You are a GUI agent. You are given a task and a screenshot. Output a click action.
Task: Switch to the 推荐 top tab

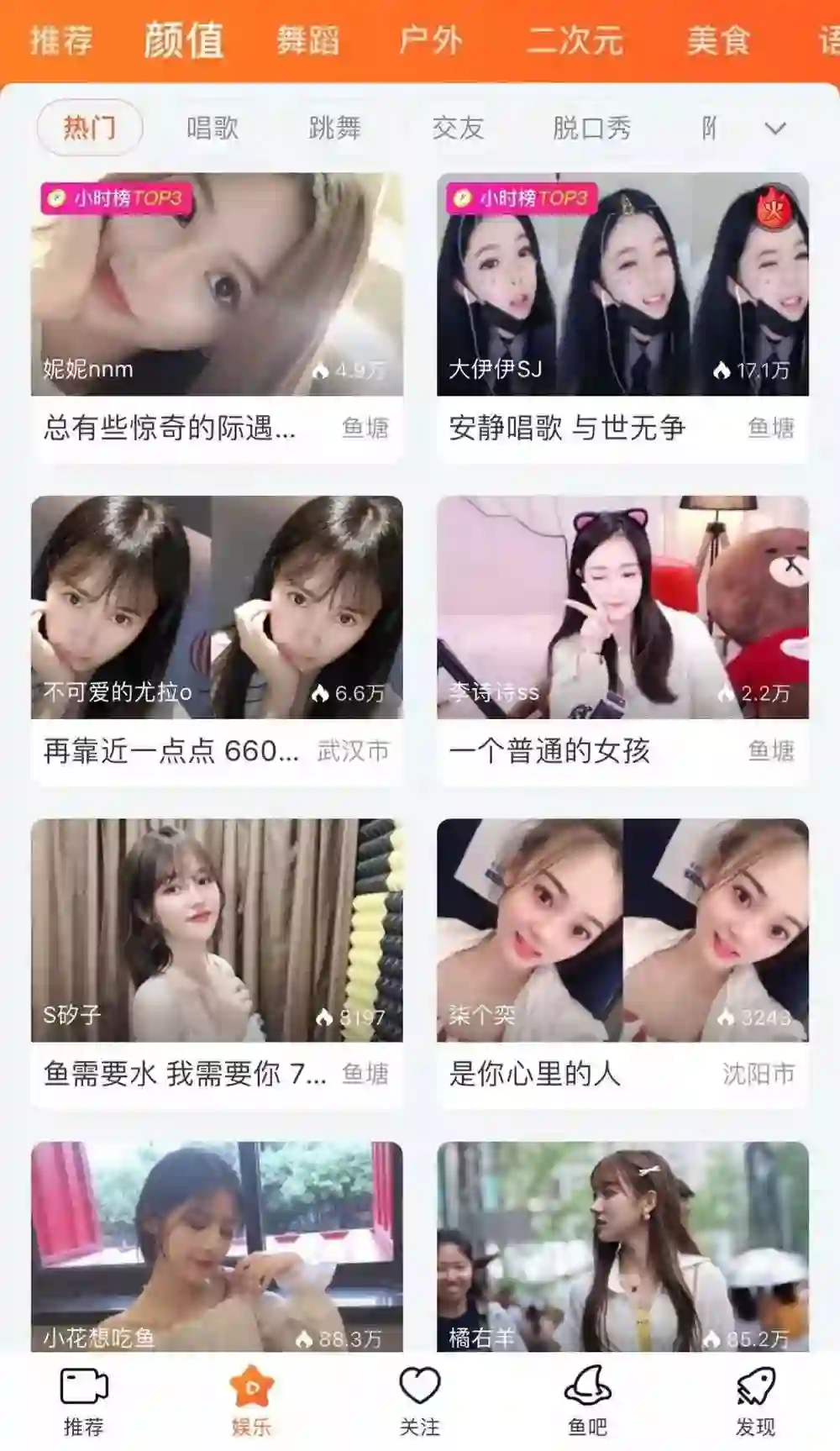click(61, 40)
